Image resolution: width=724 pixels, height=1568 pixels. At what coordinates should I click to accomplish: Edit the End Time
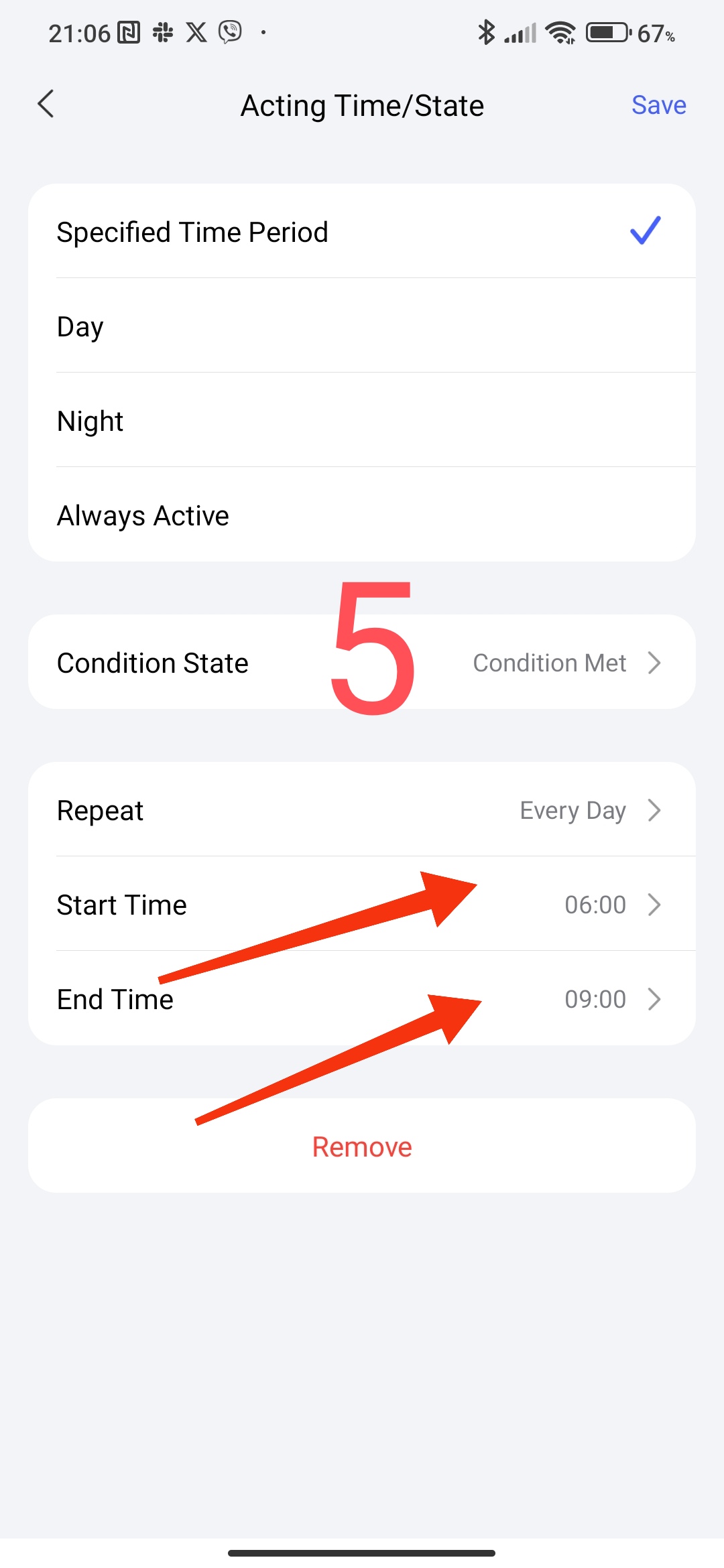(361, 999)
